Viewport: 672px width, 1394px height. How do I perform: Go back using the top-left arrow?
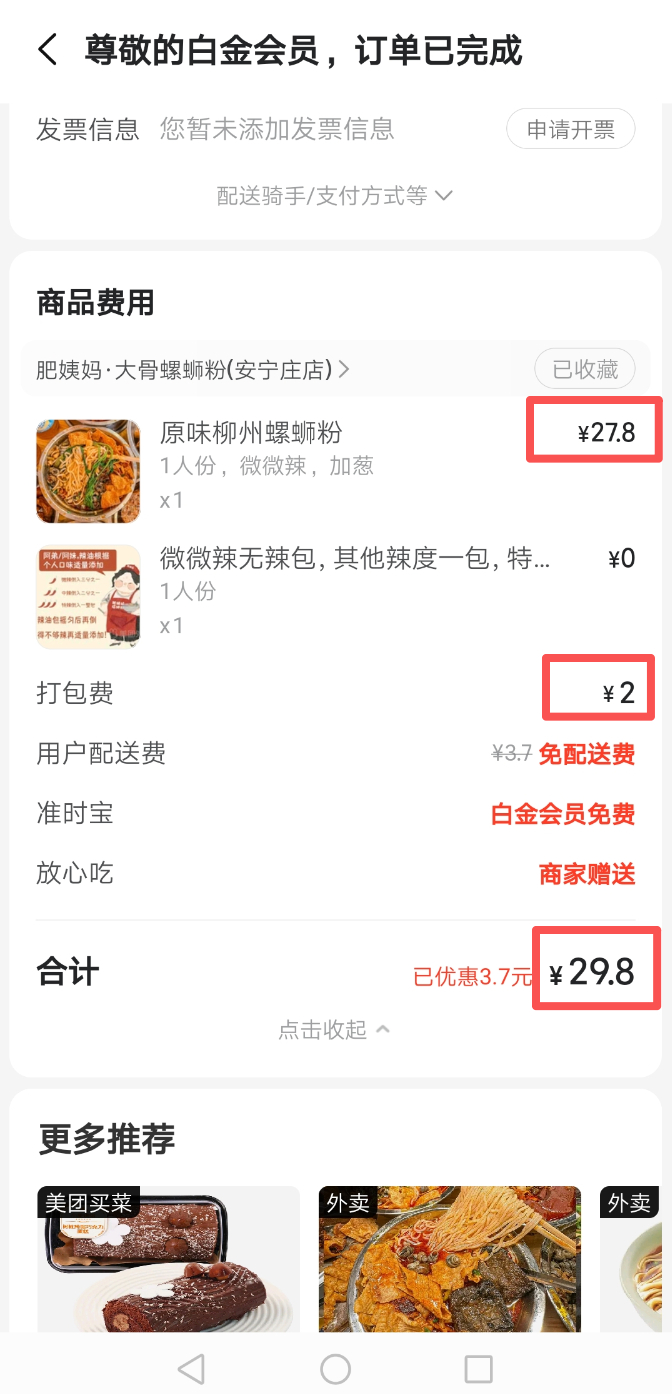tap(47, 50)
